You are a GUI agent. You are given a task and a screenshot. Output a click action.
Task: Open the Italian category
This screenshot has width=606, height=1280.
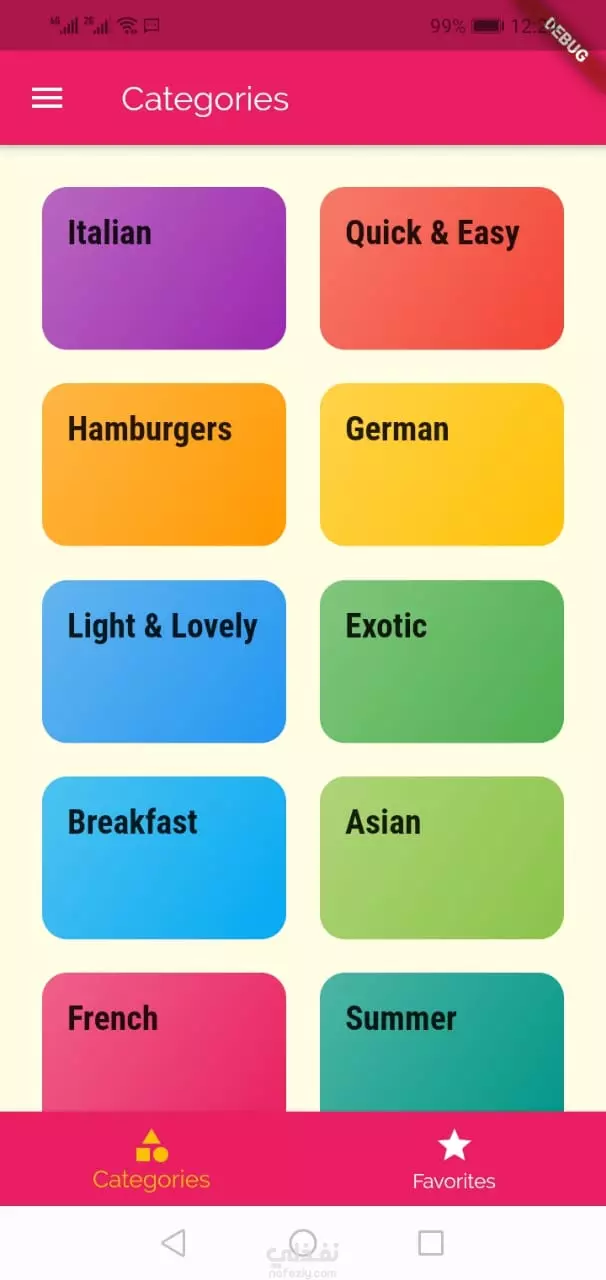click(x=164, y=268)
